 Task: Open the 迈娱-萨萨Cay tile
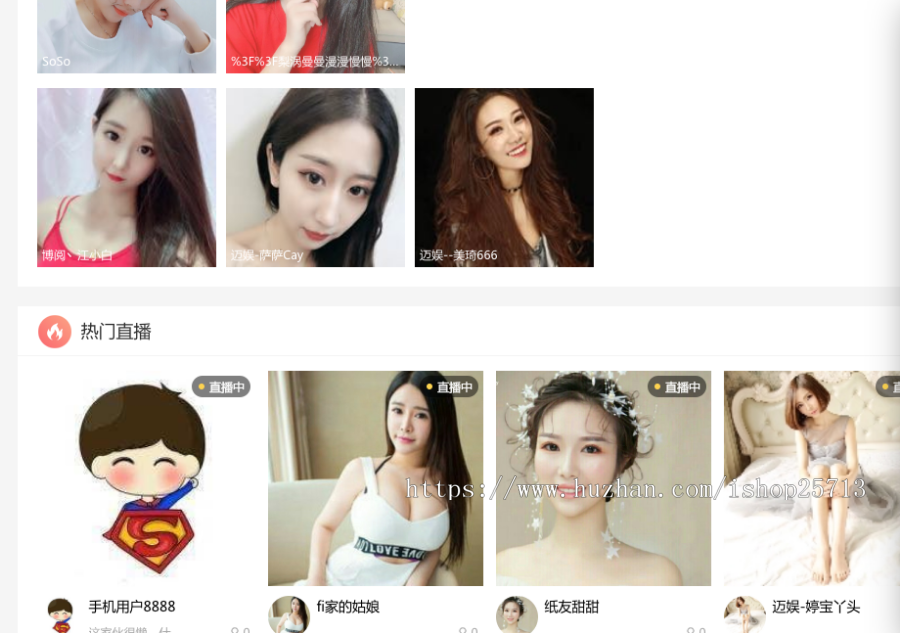coord(315,177)
